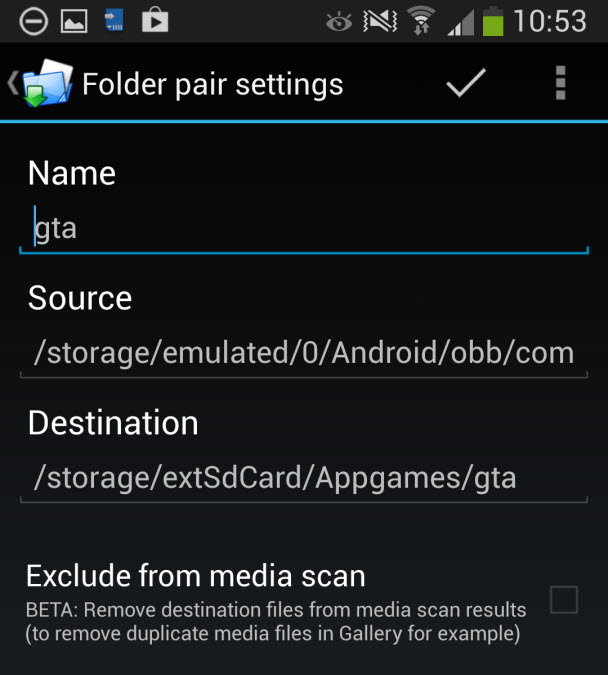
Task: Open the overflow menu
Action: pos(560,84)
